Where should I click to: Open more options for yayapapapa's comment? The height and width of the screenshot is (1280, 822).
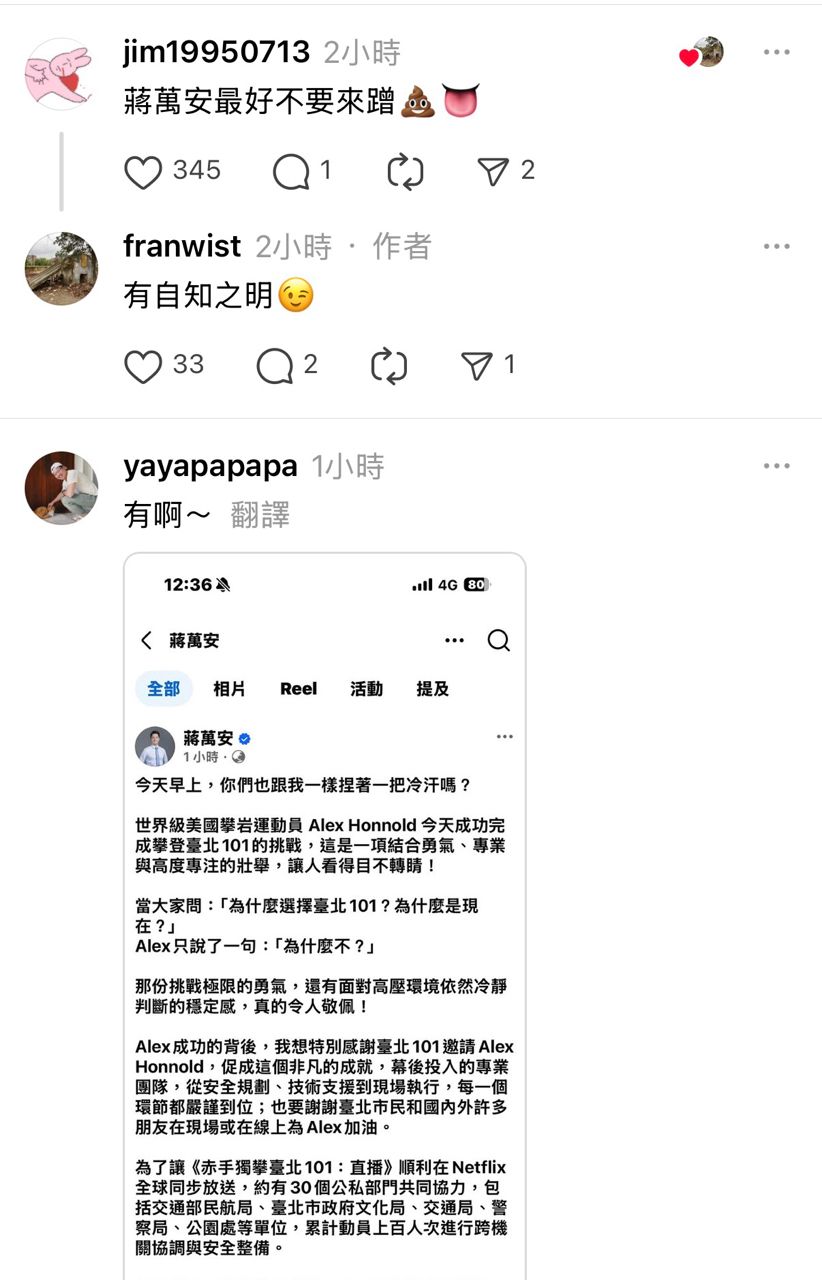click(777, 466)
